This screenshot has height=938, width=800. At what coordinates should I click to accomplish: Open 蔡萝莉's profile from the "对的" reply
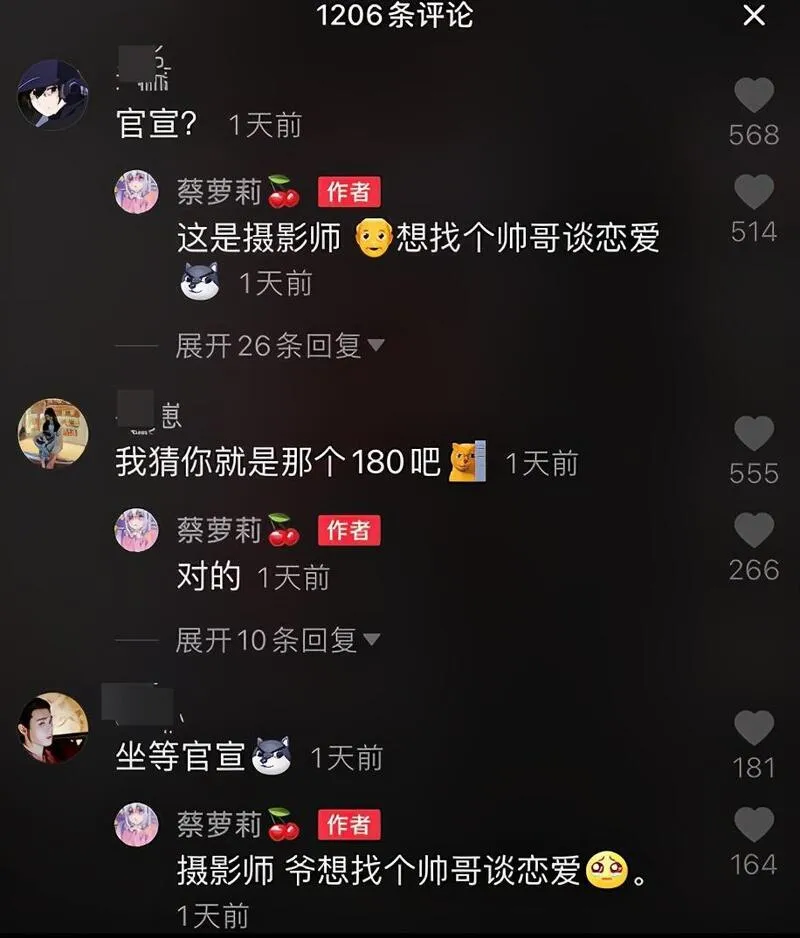pos(138,530)
